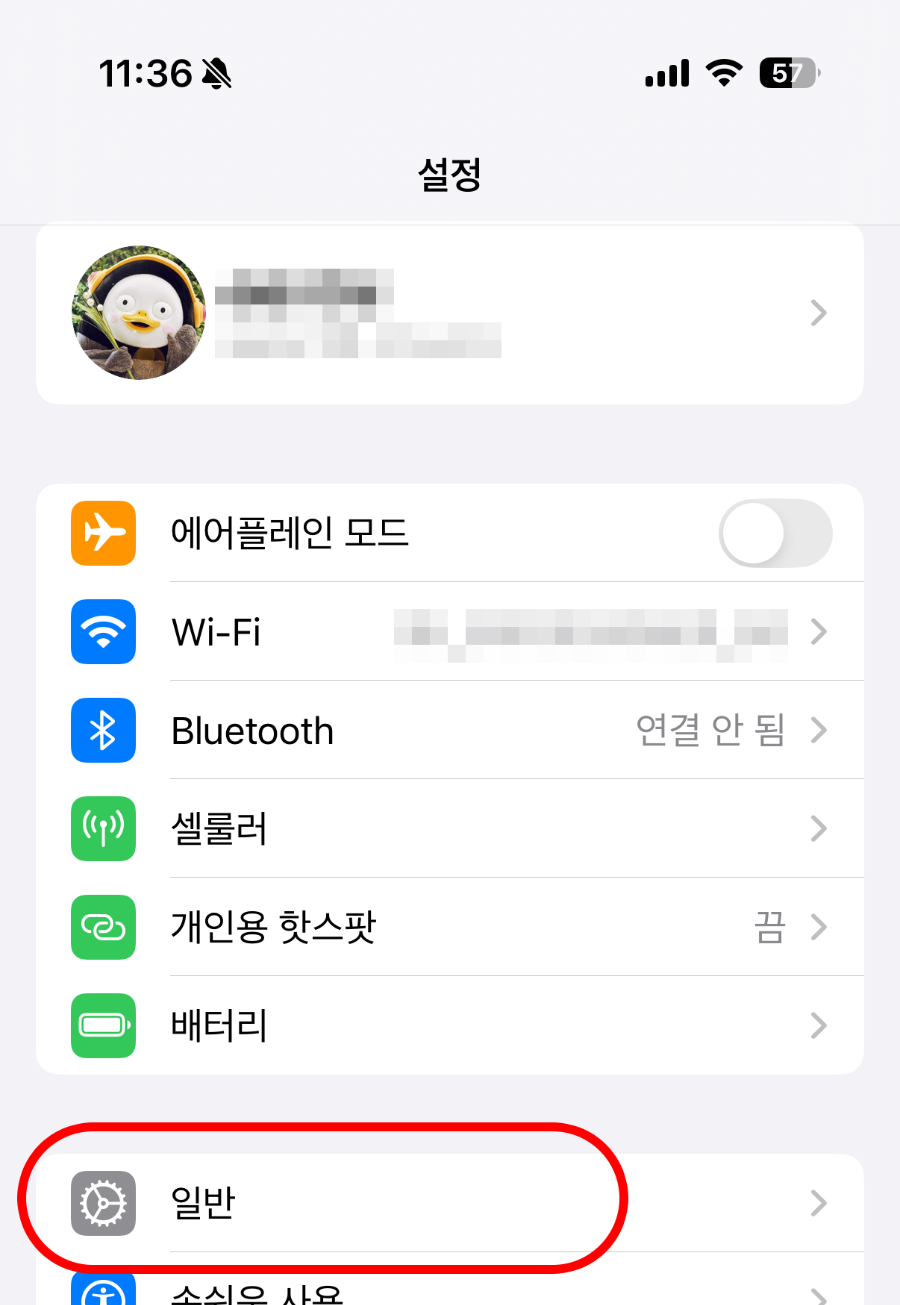Select the Airplane Mode icon
This screenshot has width=900, height=1305.
pyautogui.click(x=103, y=533)
